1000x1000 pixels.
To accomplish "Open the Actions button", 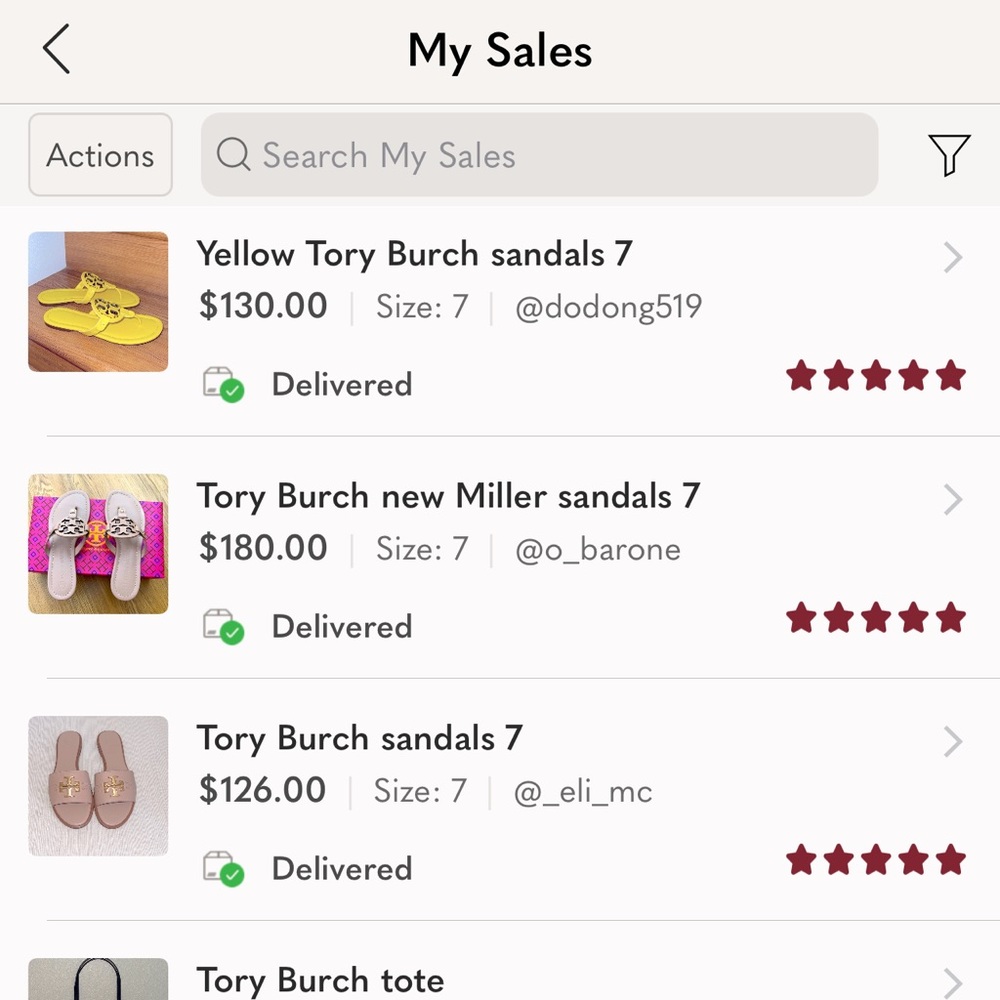I will 100,155.
